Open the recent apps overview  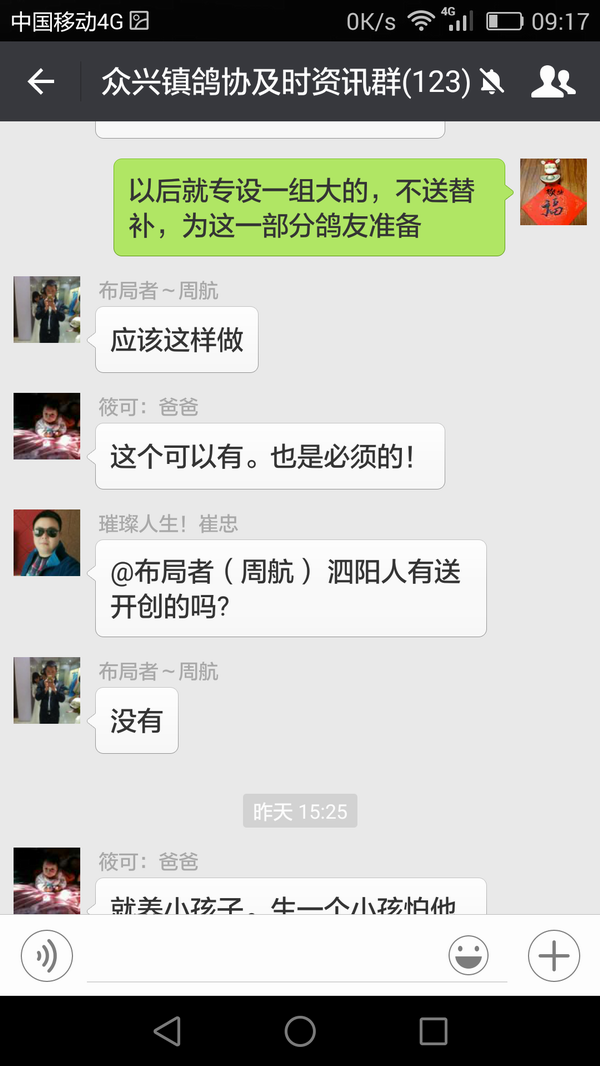tap(433, 1031)
